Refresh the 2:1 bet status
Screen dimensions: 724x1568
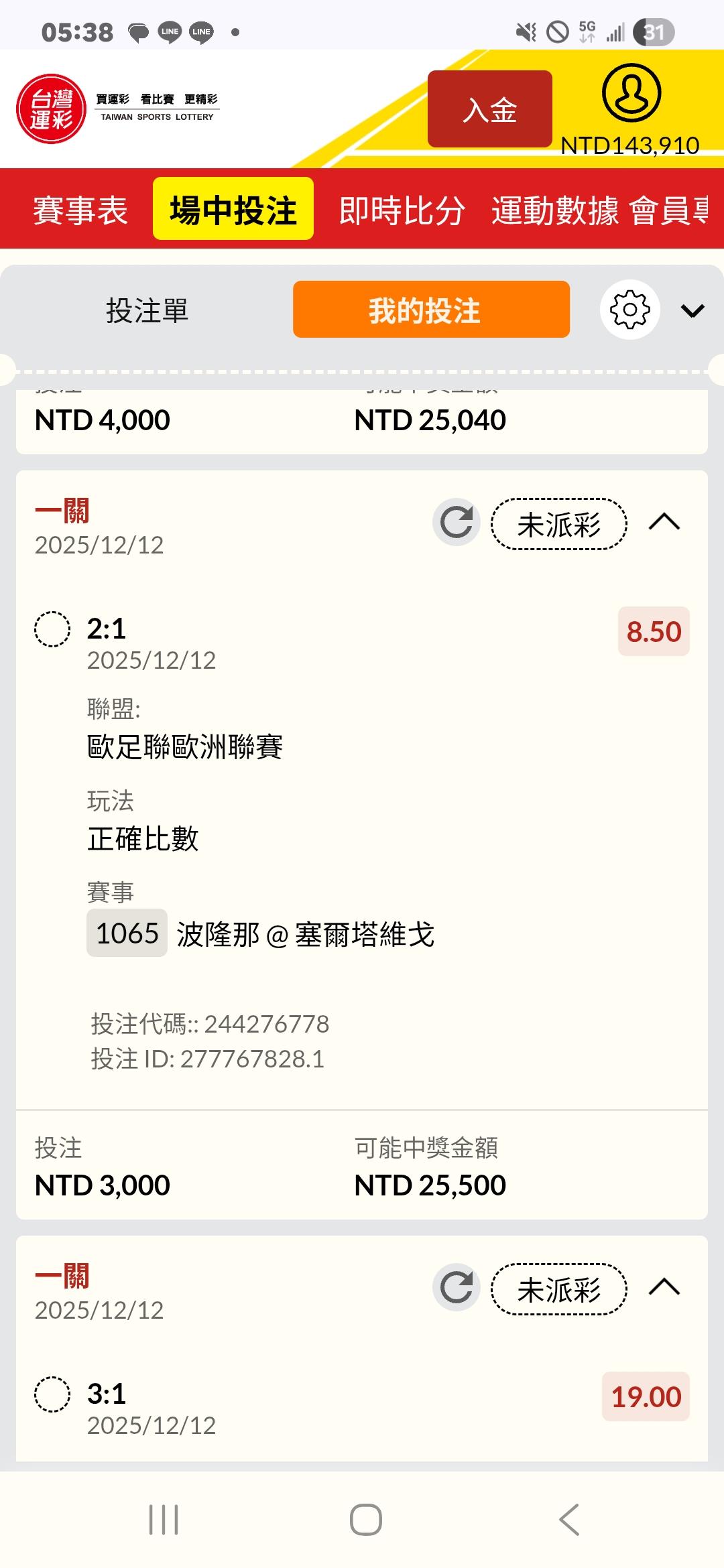coord(457,523)
